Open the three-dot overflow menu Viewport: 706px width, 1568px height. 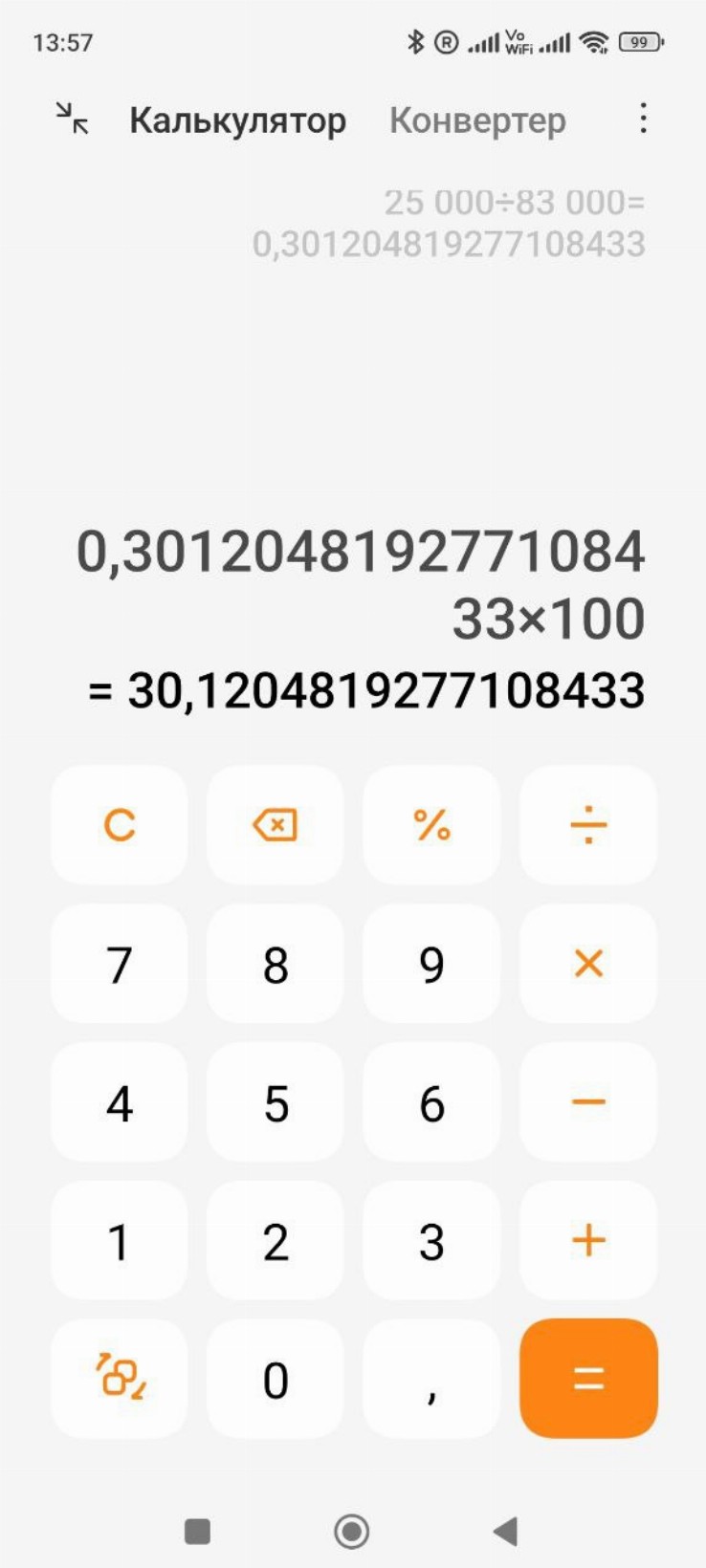[x=643, y=119]
